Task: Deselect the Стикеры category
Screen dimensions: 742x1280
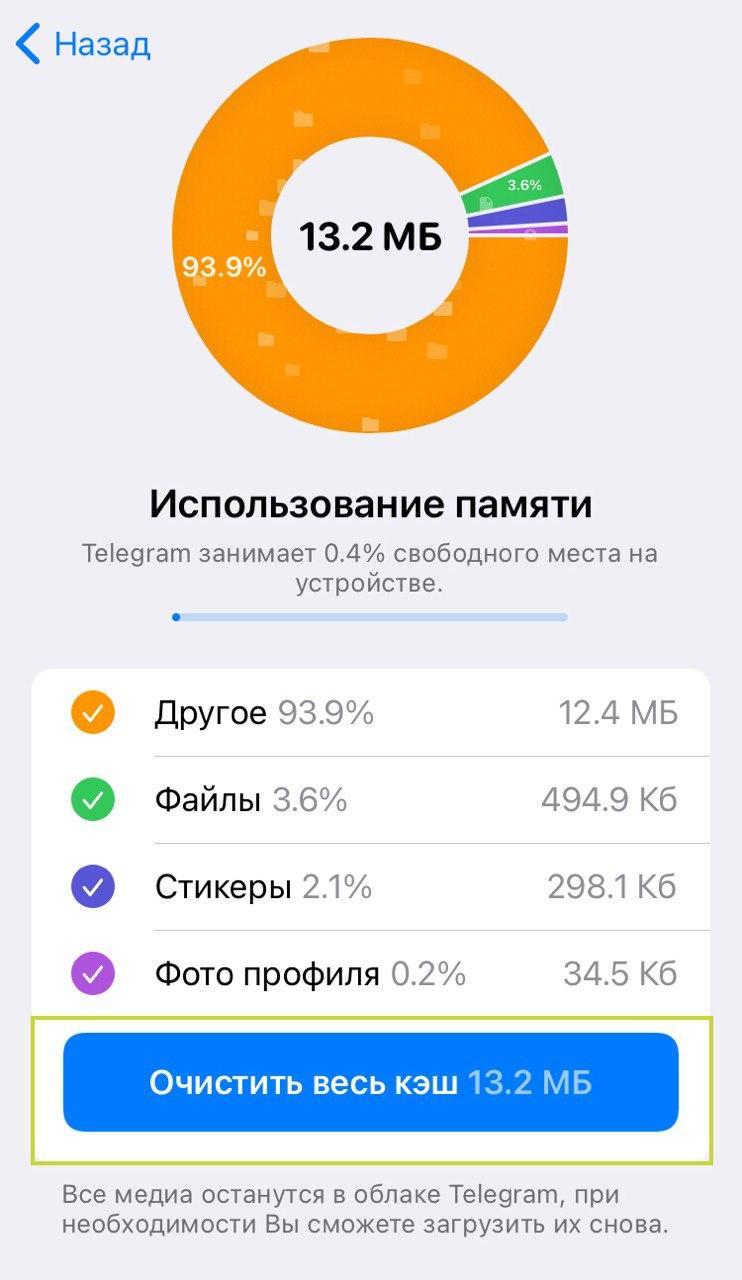Action: (x=94, y=886)
